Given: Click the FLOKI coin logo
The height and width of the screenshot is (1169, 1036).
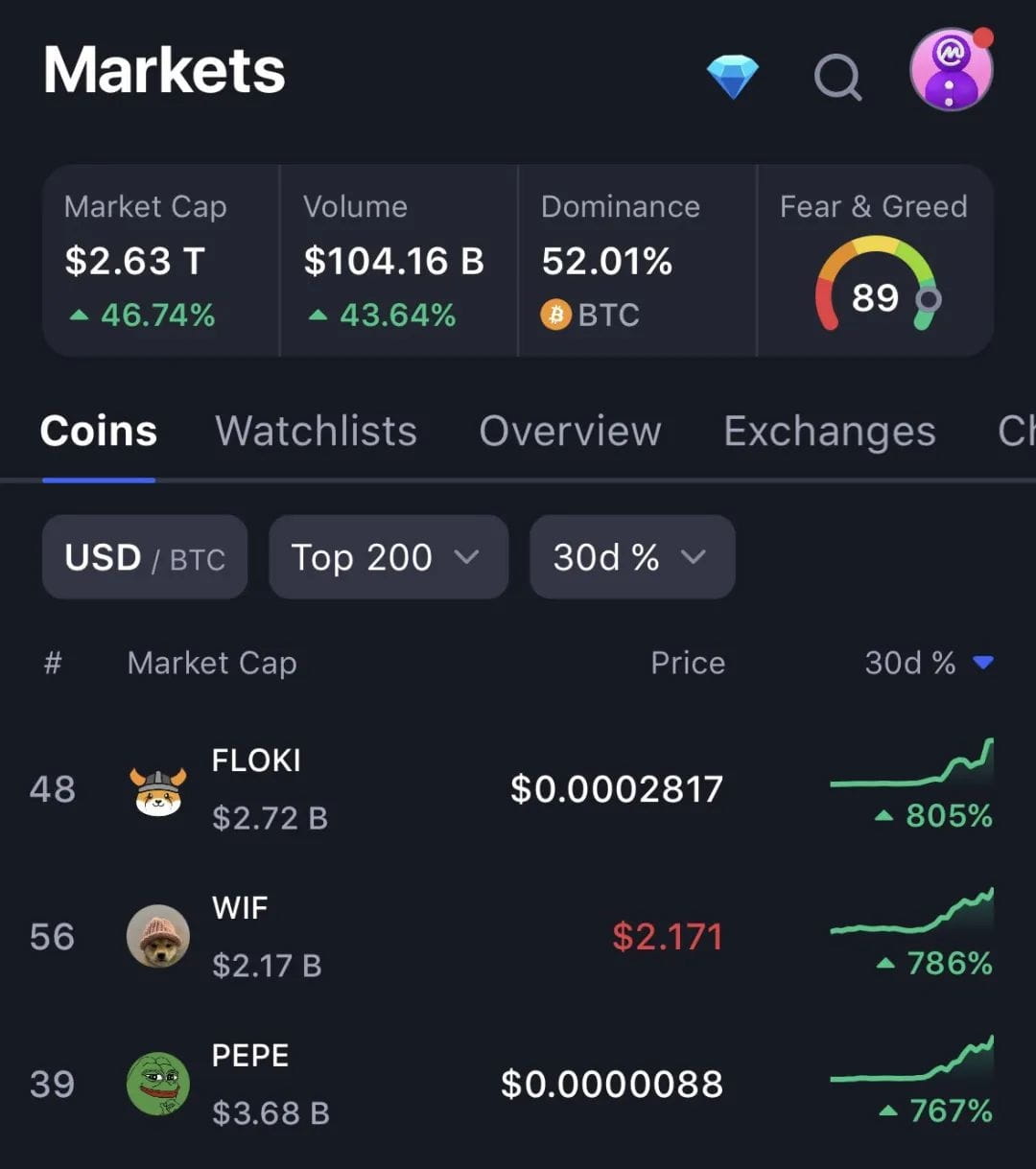Looking at the screenshot, I should click(x=159, y=788).
